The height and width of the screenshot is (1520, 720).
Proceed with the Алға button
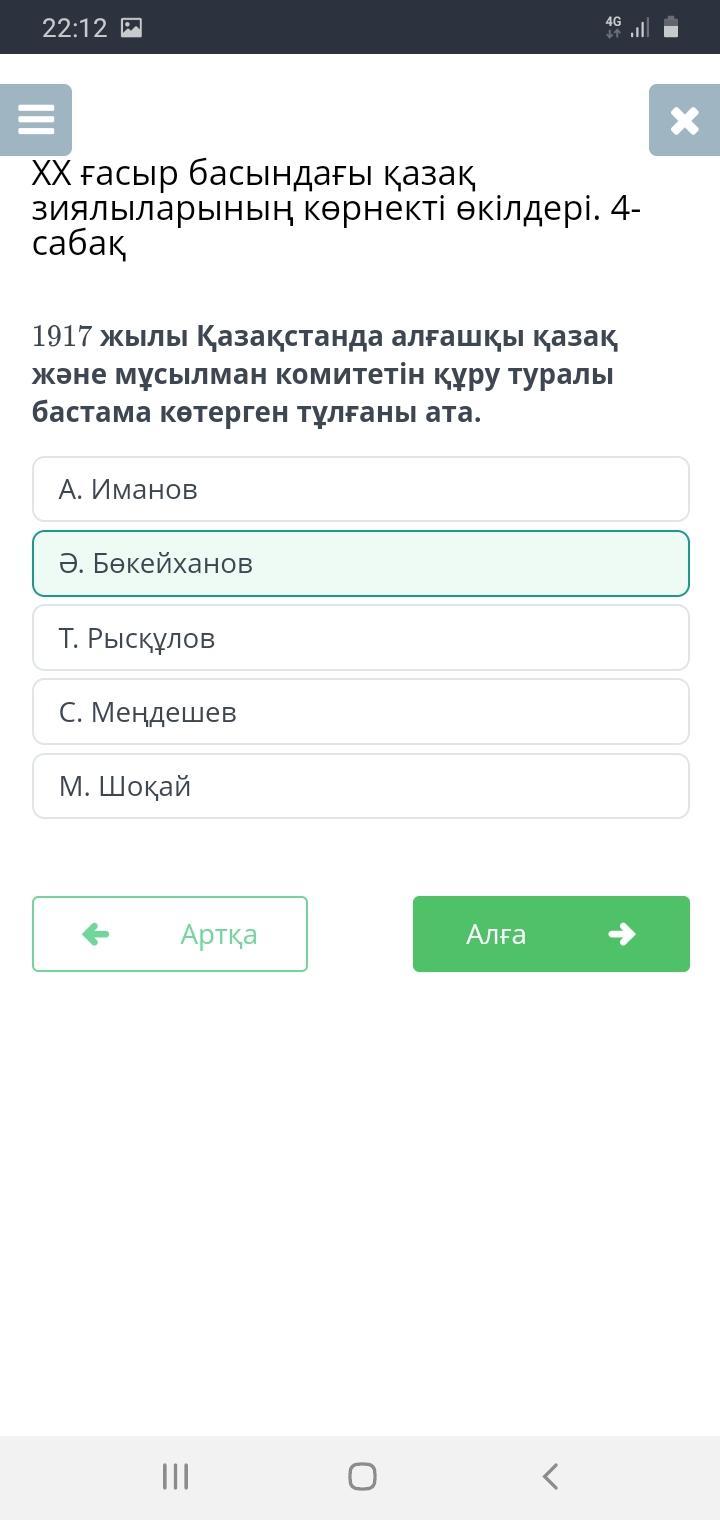(551, 934)
